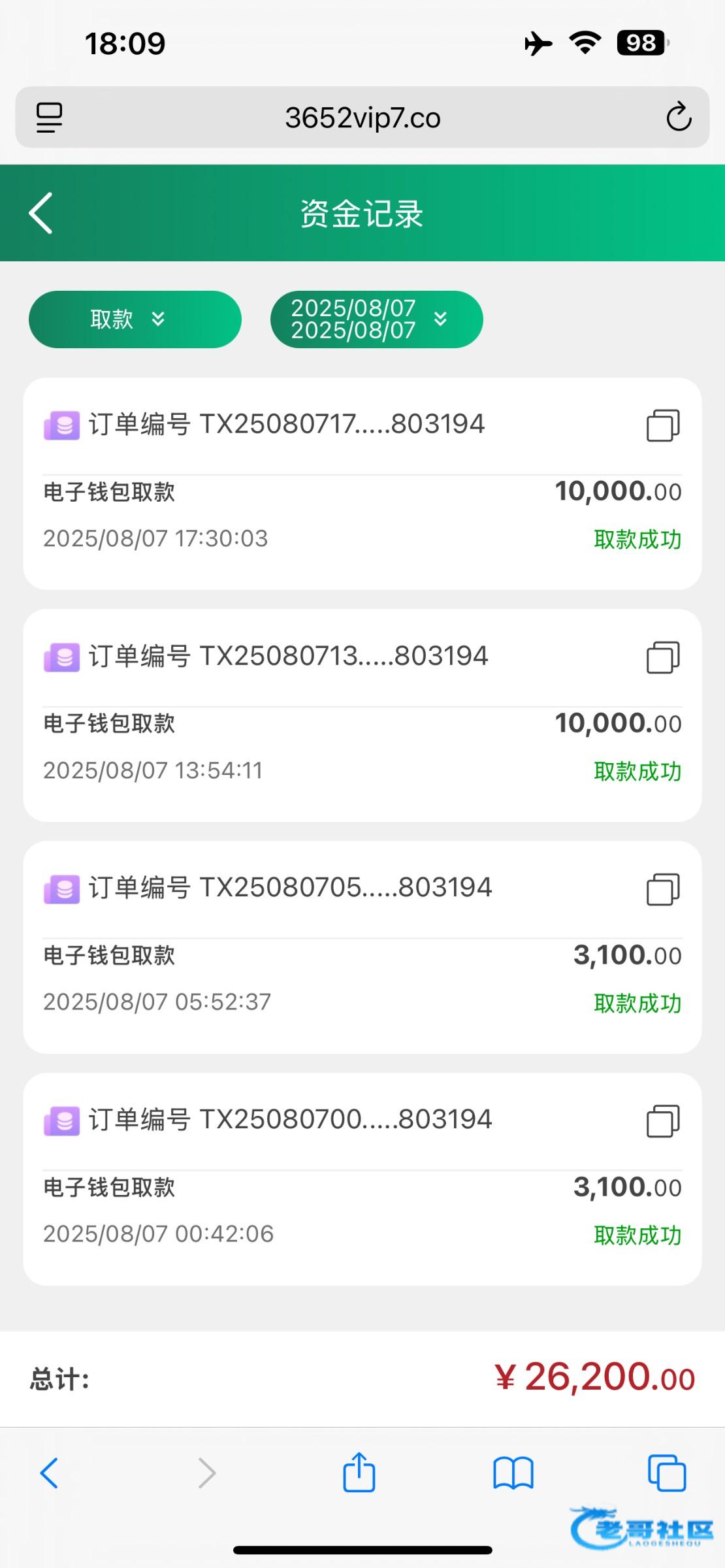This screenshot has width=725, height=1568.
Task: Tap the 3652vip7.co address field
Action: 362,118
